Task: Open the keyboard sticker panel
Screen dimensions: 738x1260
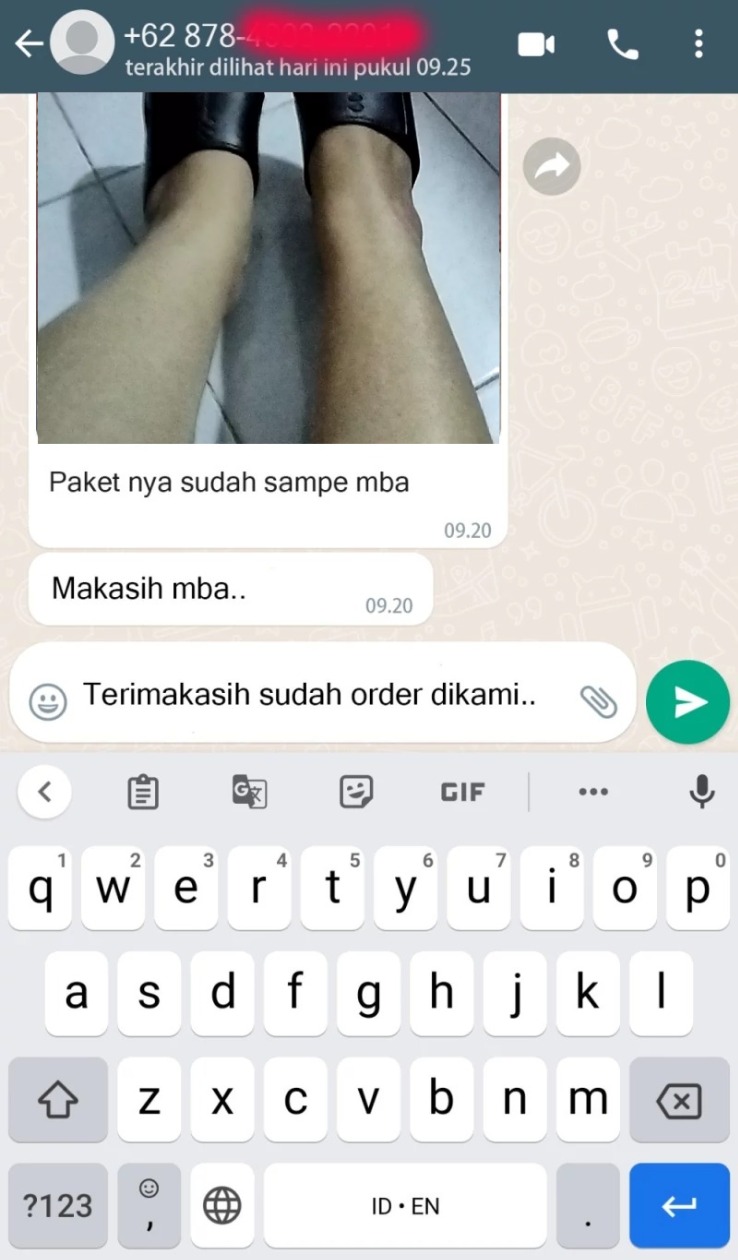Action: (x=356, y=793)
